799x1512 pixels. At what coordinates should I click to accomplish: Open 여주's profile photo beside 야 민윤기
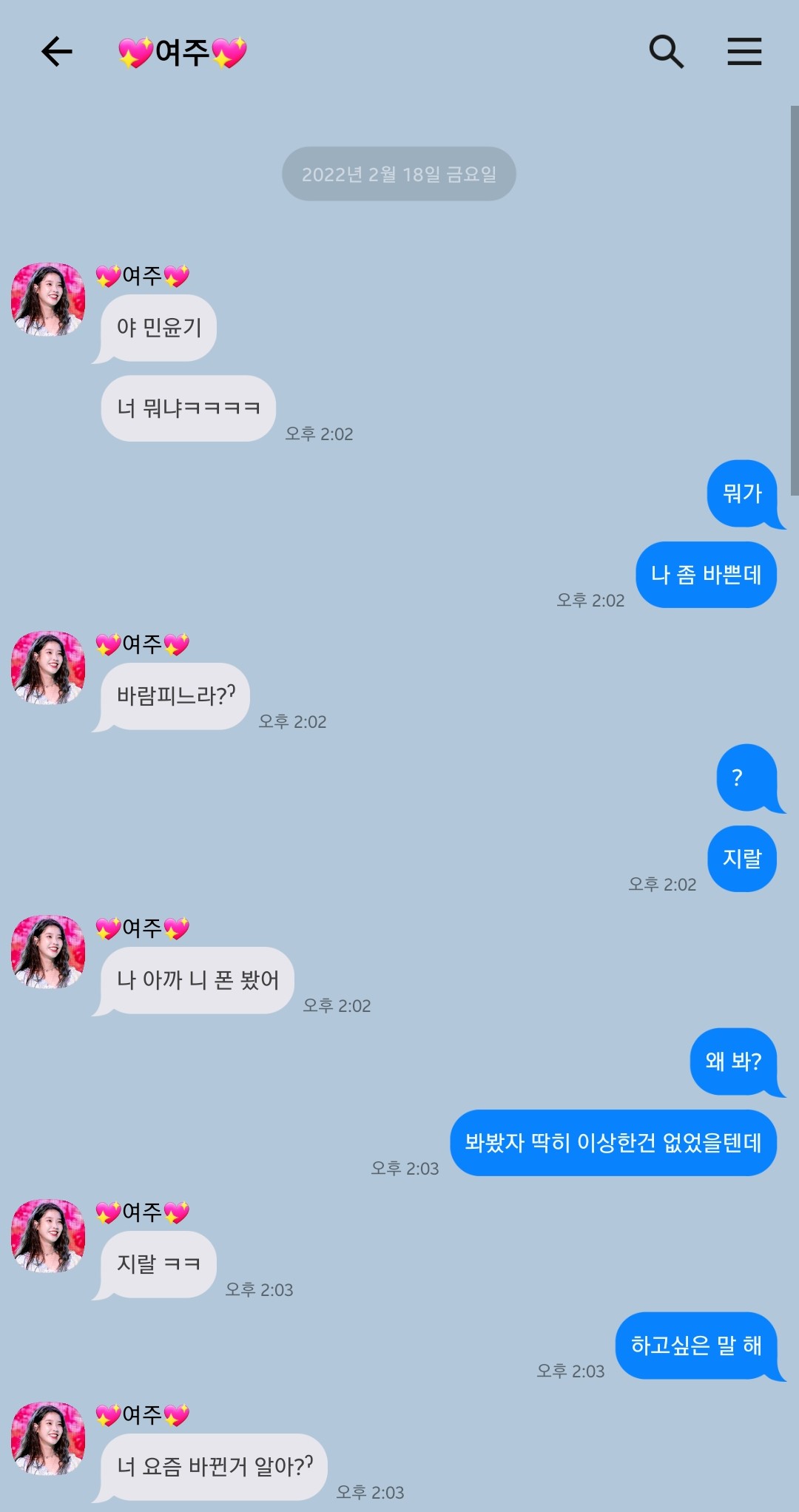48,300
